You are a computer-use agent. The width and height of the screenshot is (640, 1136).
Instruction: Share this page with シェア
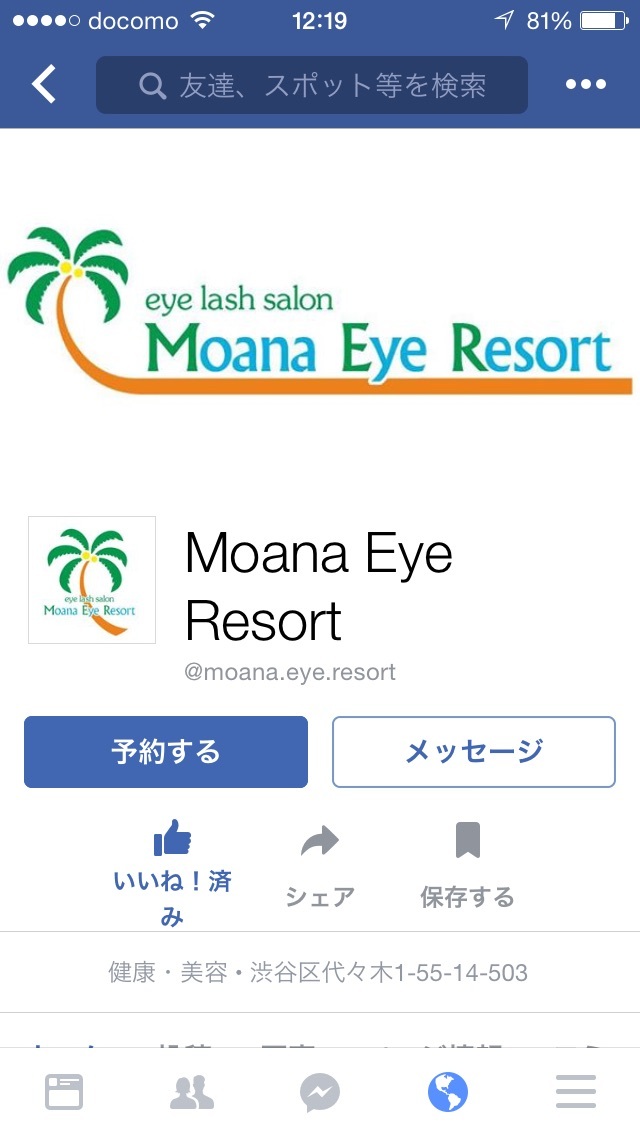320,868
